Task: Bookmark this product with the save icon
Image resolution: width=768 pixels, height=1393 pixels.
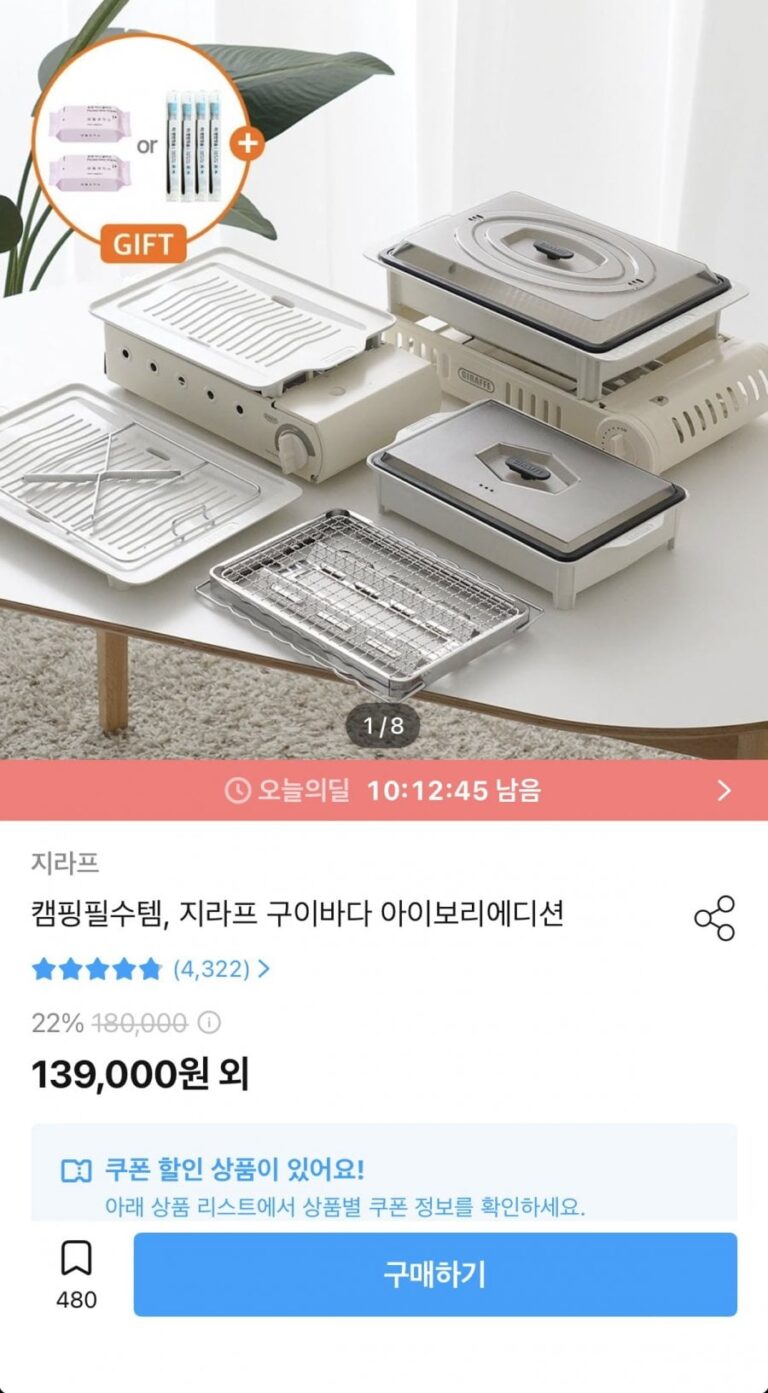Action: click(76, 1260)
